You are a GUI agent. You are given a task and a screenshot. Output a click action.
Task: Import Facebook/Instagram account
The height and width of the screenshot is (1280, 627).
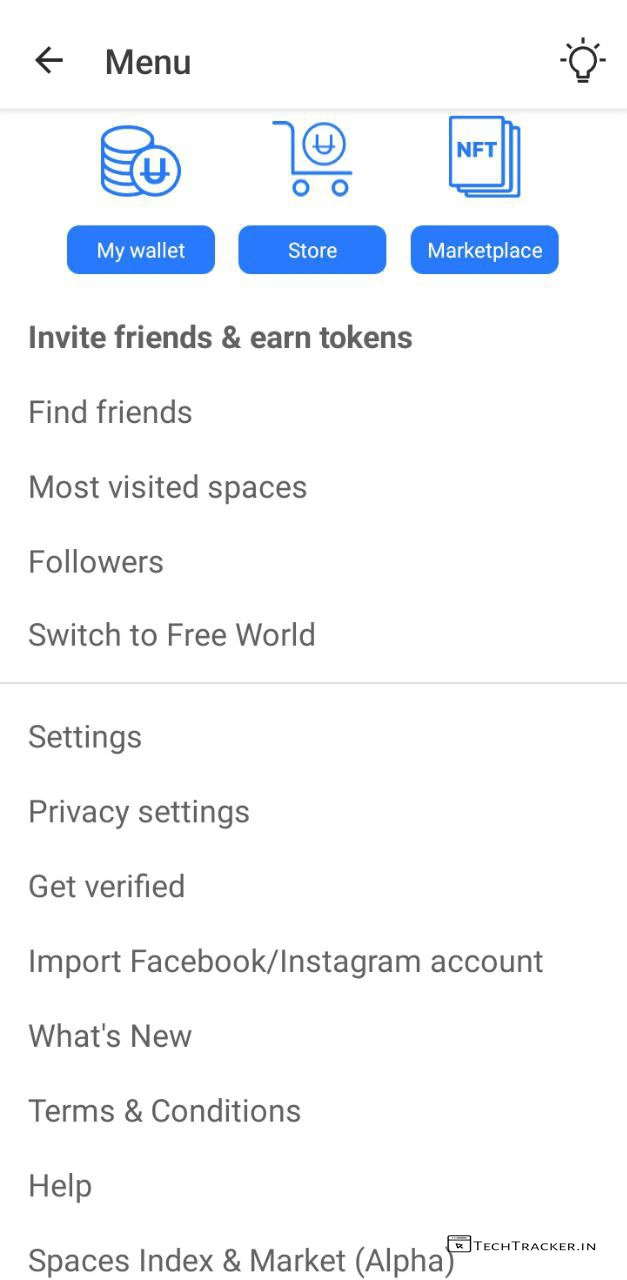tap(285, 961)
